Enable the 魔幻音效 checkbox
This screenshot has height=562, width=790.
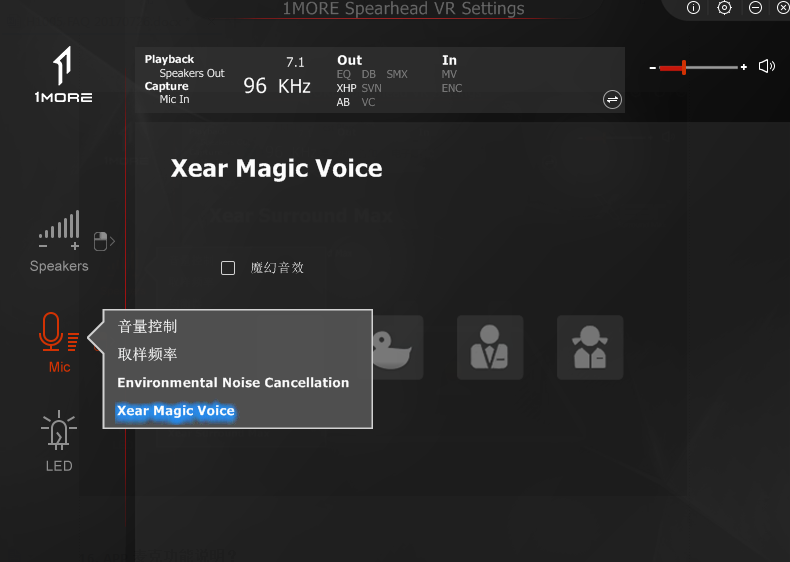[228, 268]
